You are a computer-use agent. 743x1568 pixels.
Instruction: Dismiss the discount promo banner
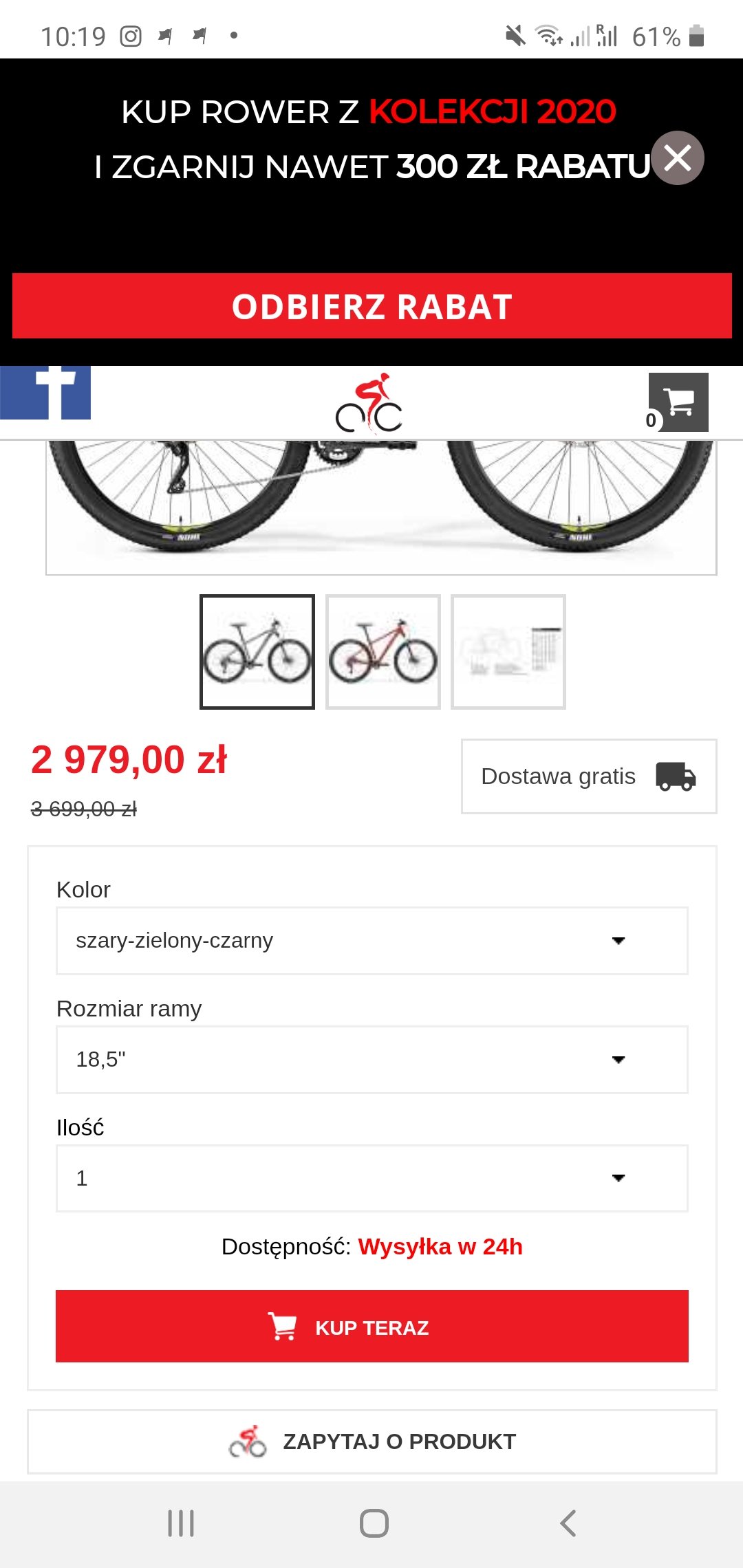(677, 158)
